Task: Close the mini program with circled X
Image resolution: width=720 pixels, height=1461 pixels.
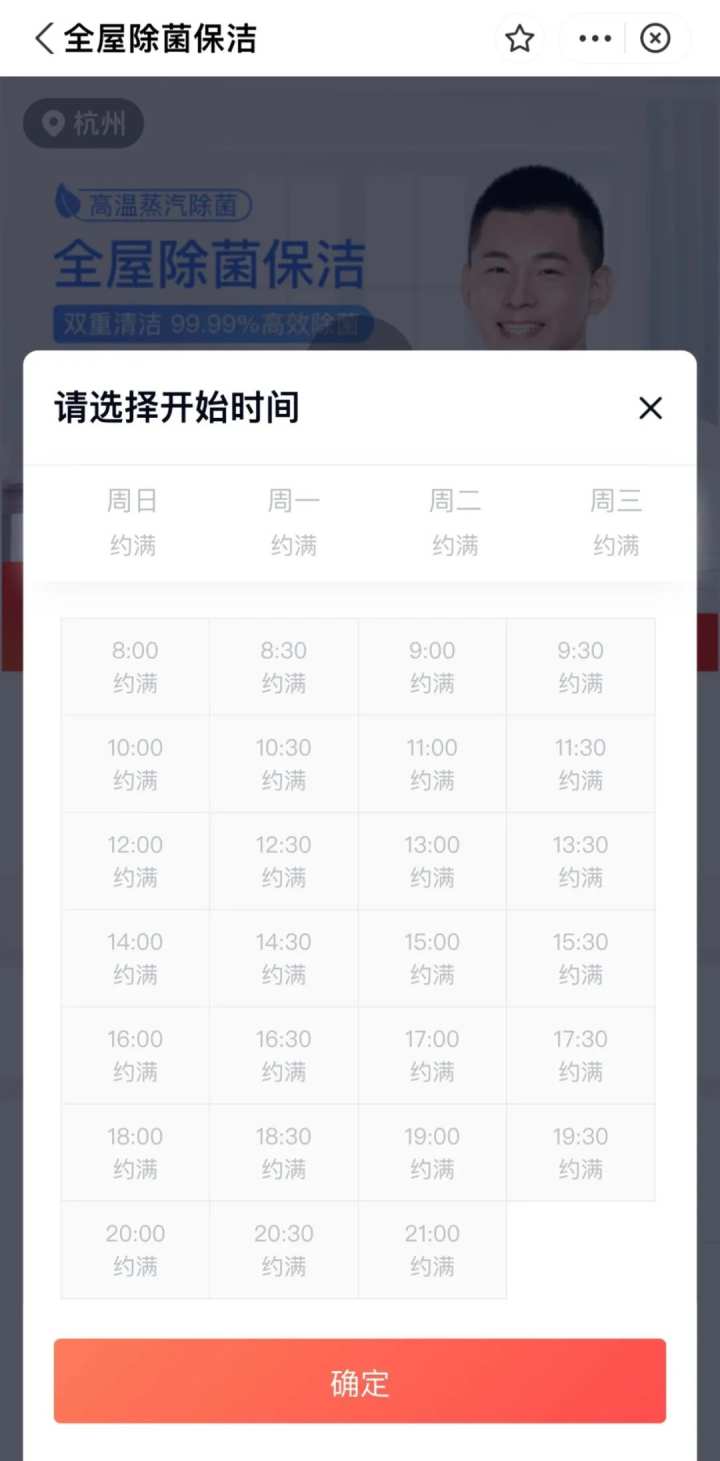Action: tap(655, 39)
